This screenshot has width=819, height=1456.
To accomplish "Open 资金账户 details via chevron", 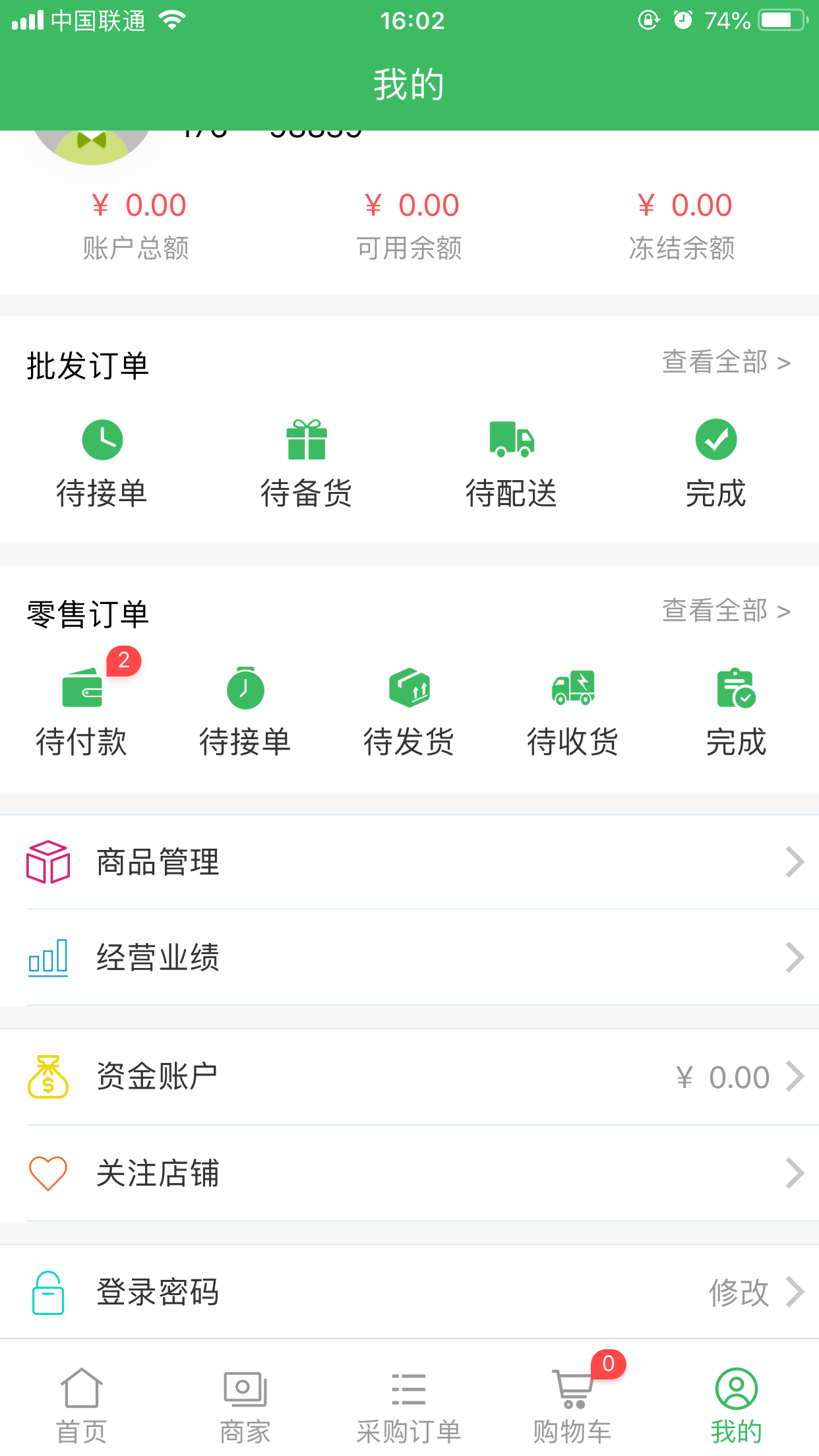I will 796,1076.
